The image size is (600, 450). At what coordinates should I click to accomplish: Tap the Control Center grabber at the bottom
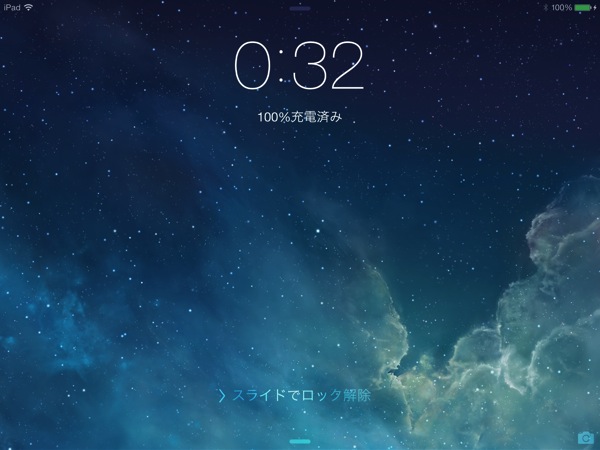click(x=299, y=439)
